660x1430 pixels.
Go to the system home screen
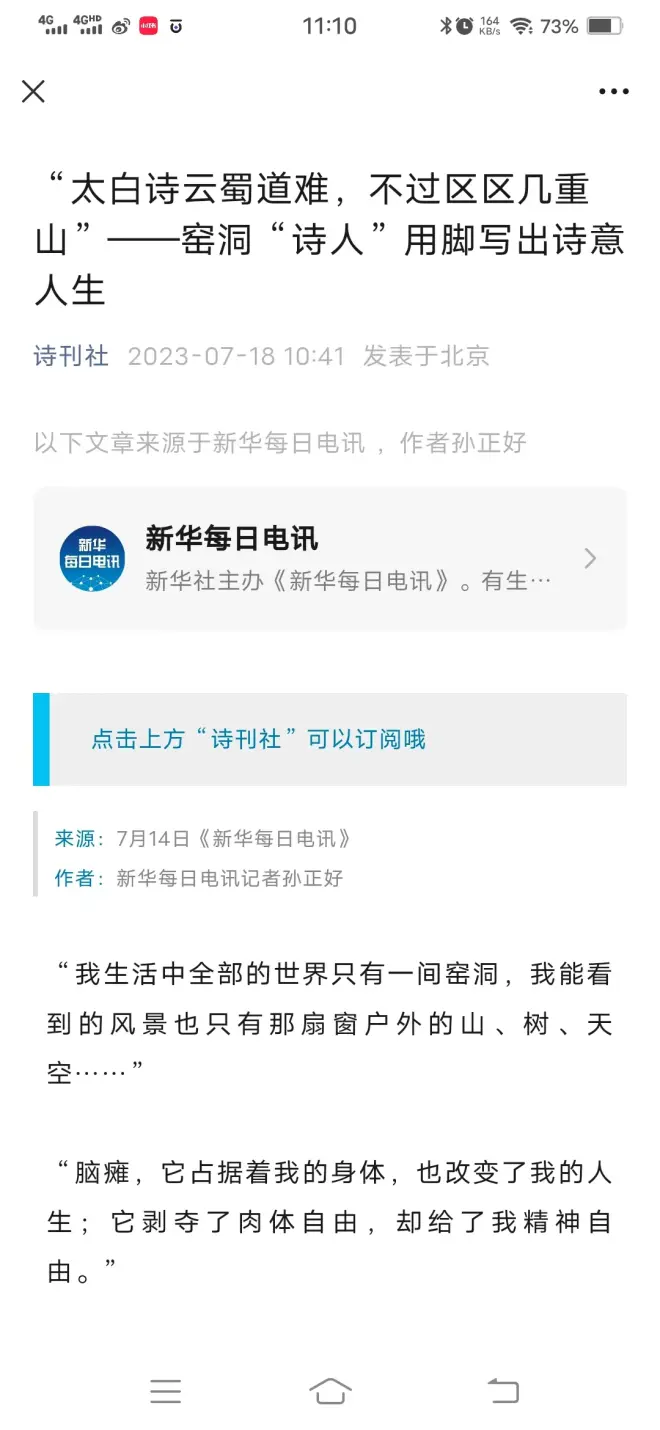click(x=330, y=1390)
